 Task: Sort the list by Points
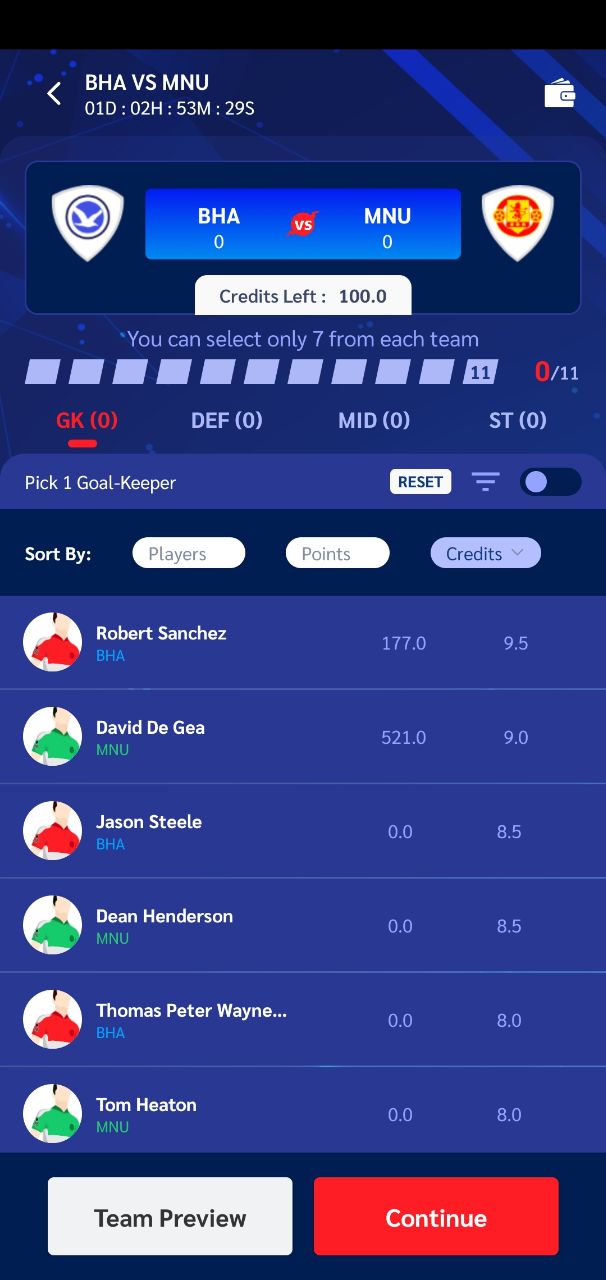tap(337, 553)
